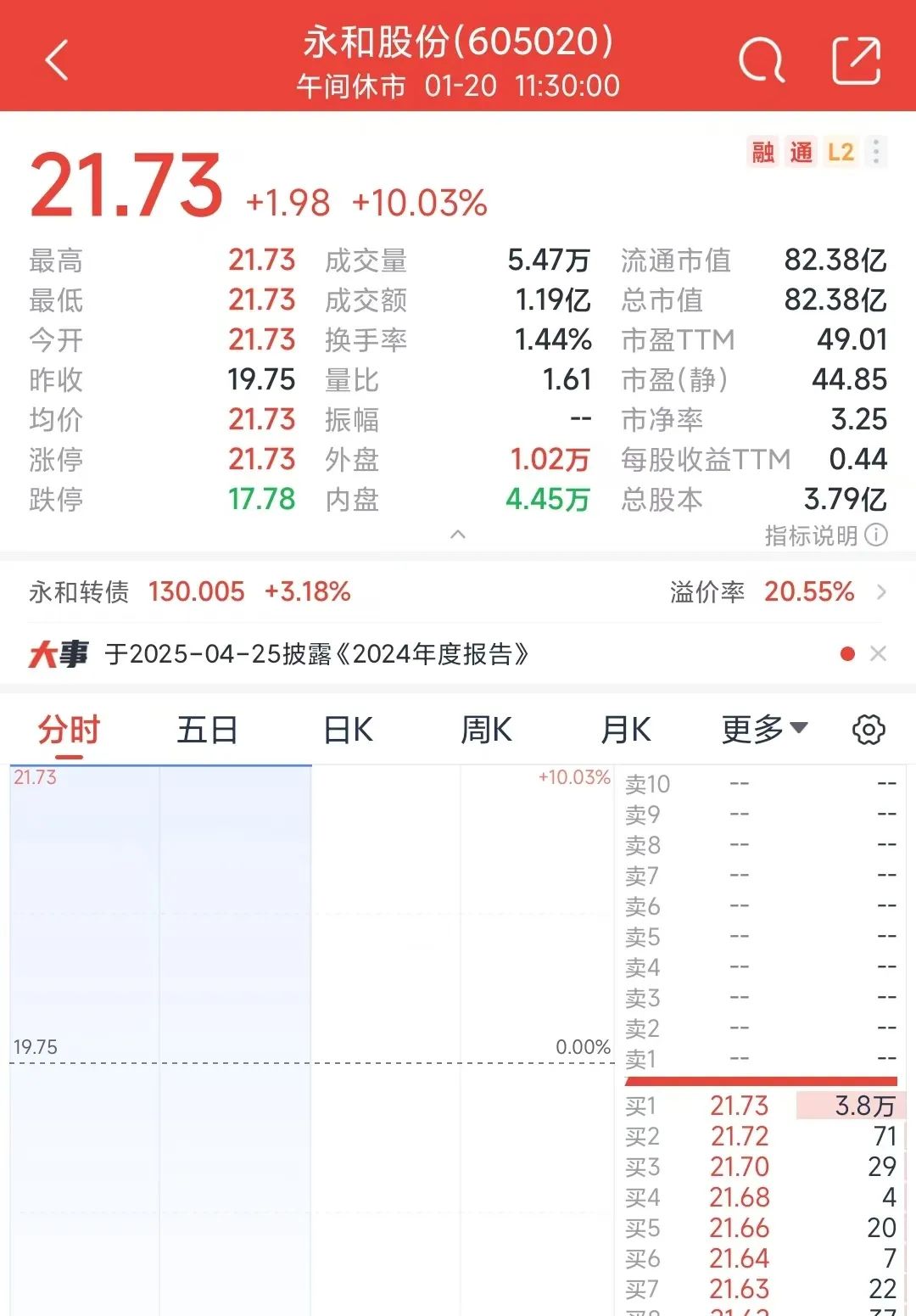Switch to the 五日 chart tab
This screenshot has width=916, height=1316.
click(x=207, y=730)
